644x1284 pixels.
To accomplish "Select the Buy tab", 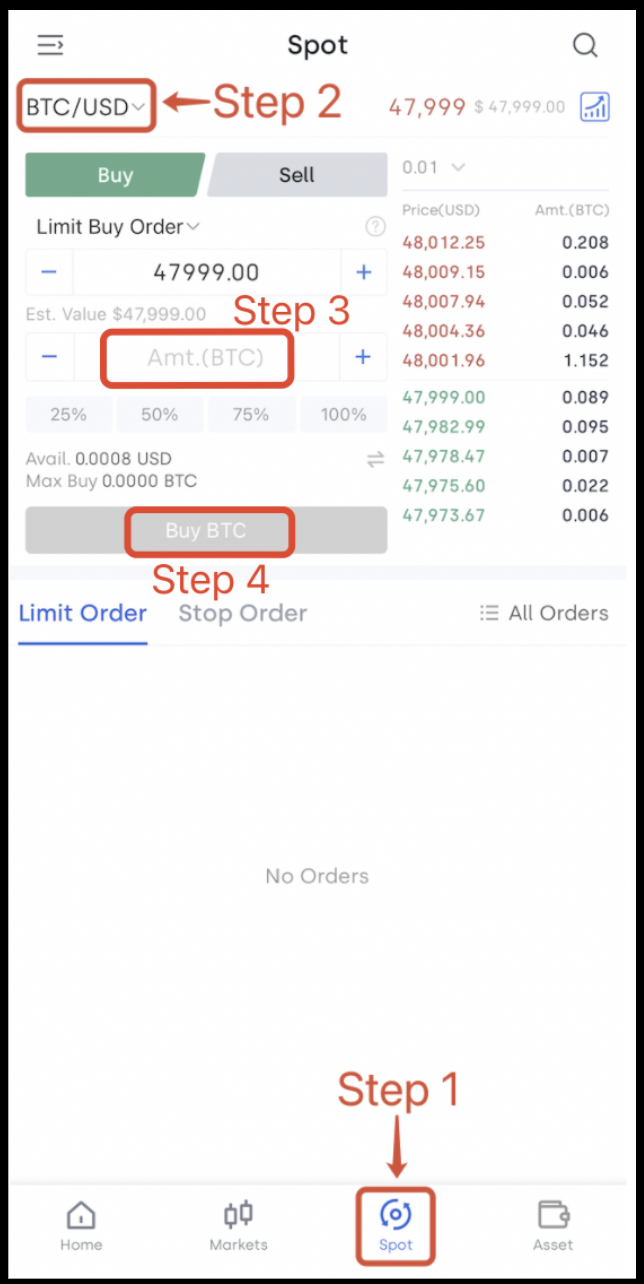I will (115, 175).
